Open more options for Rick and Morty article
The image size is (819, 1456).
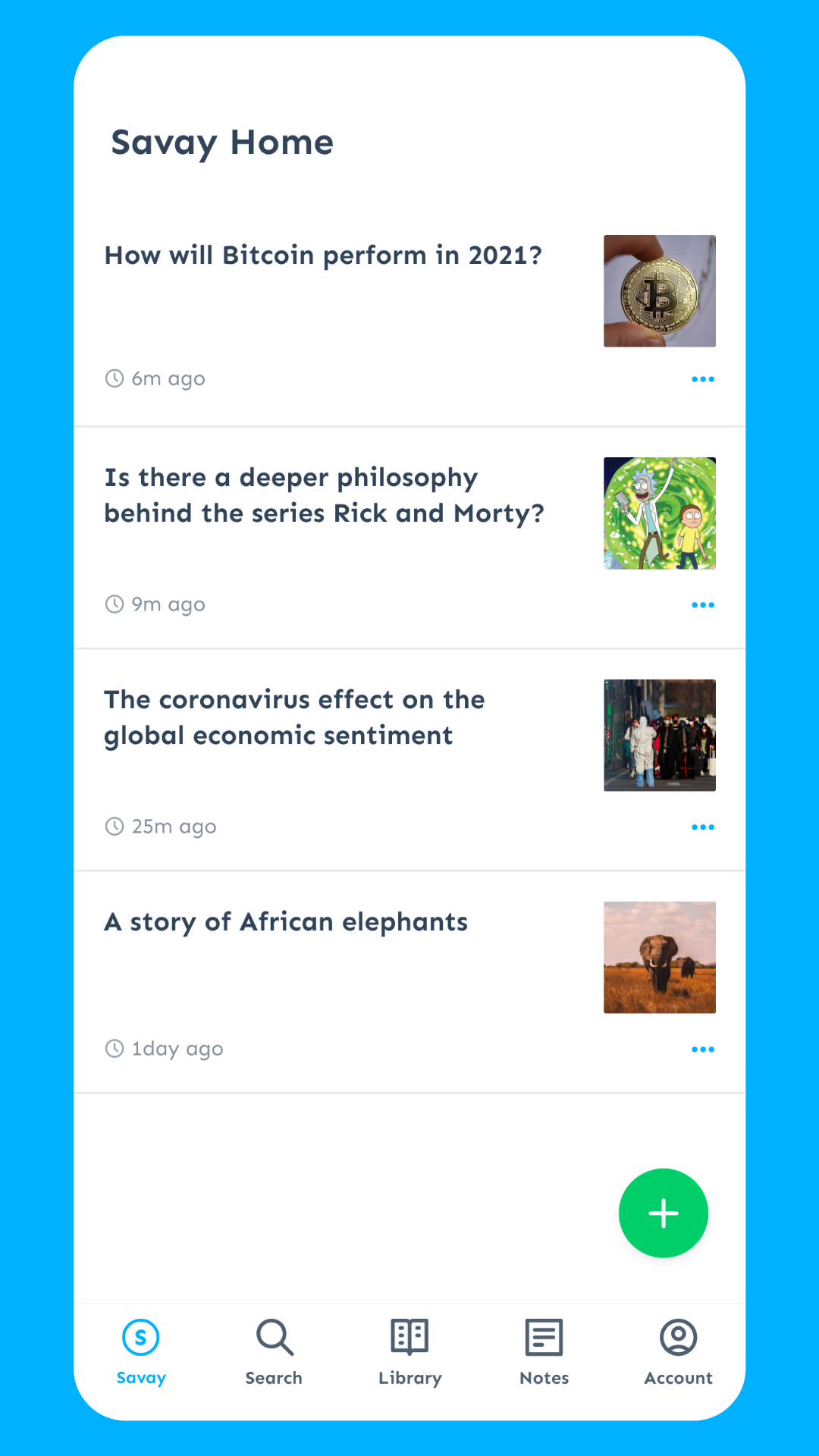(703, 605)
